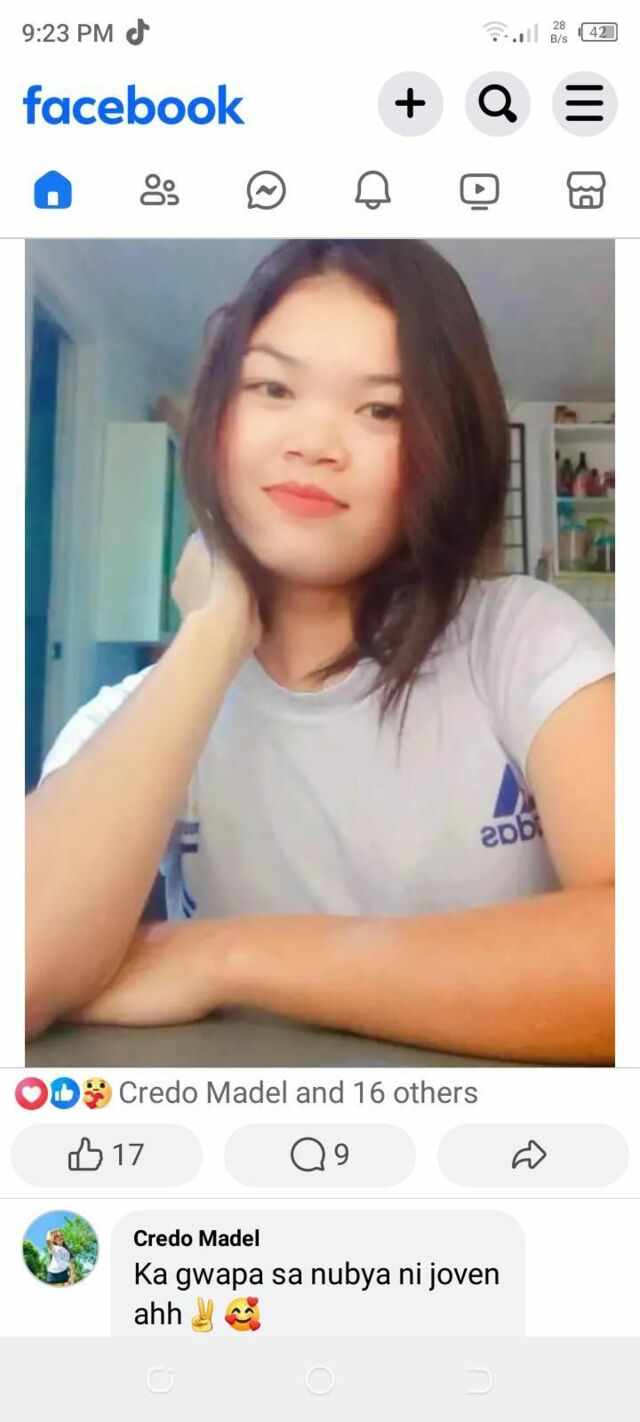Open Facebook search
Image resolution: width=640 pixels, height=1422 pixels.
497,104
